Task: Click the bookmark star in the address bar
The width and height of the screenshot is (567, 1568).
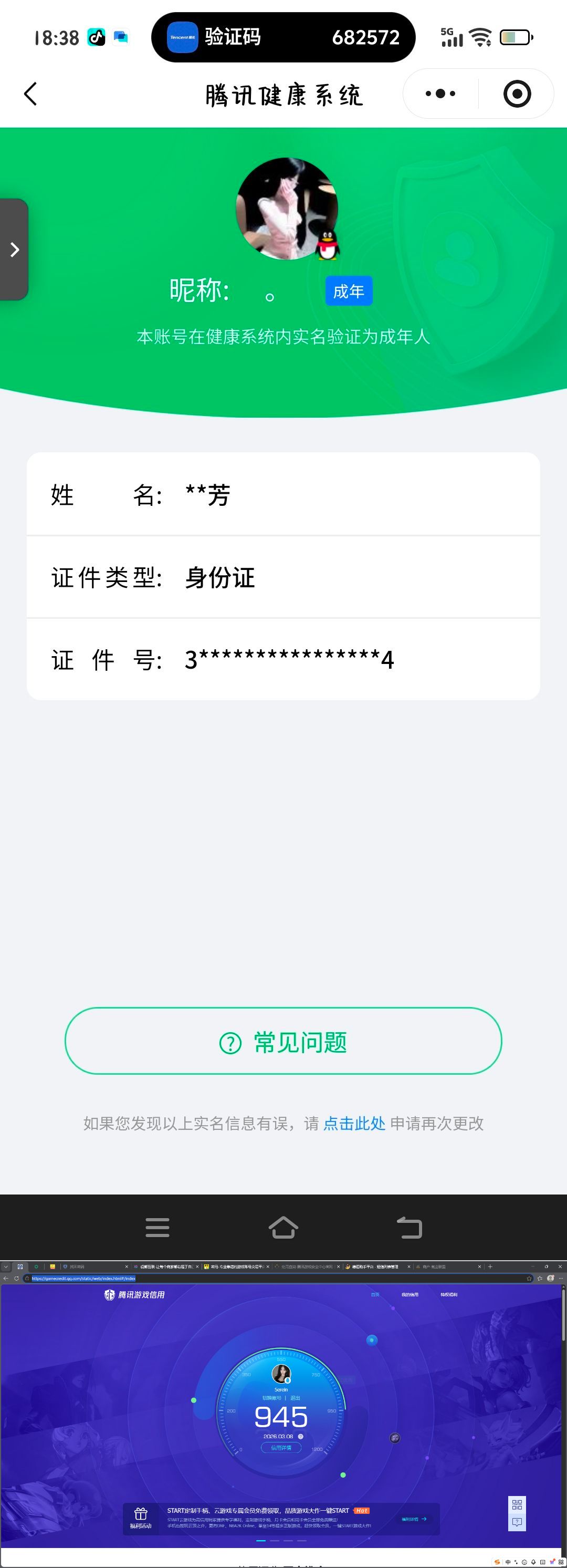Action: [x=529, y=1278]
